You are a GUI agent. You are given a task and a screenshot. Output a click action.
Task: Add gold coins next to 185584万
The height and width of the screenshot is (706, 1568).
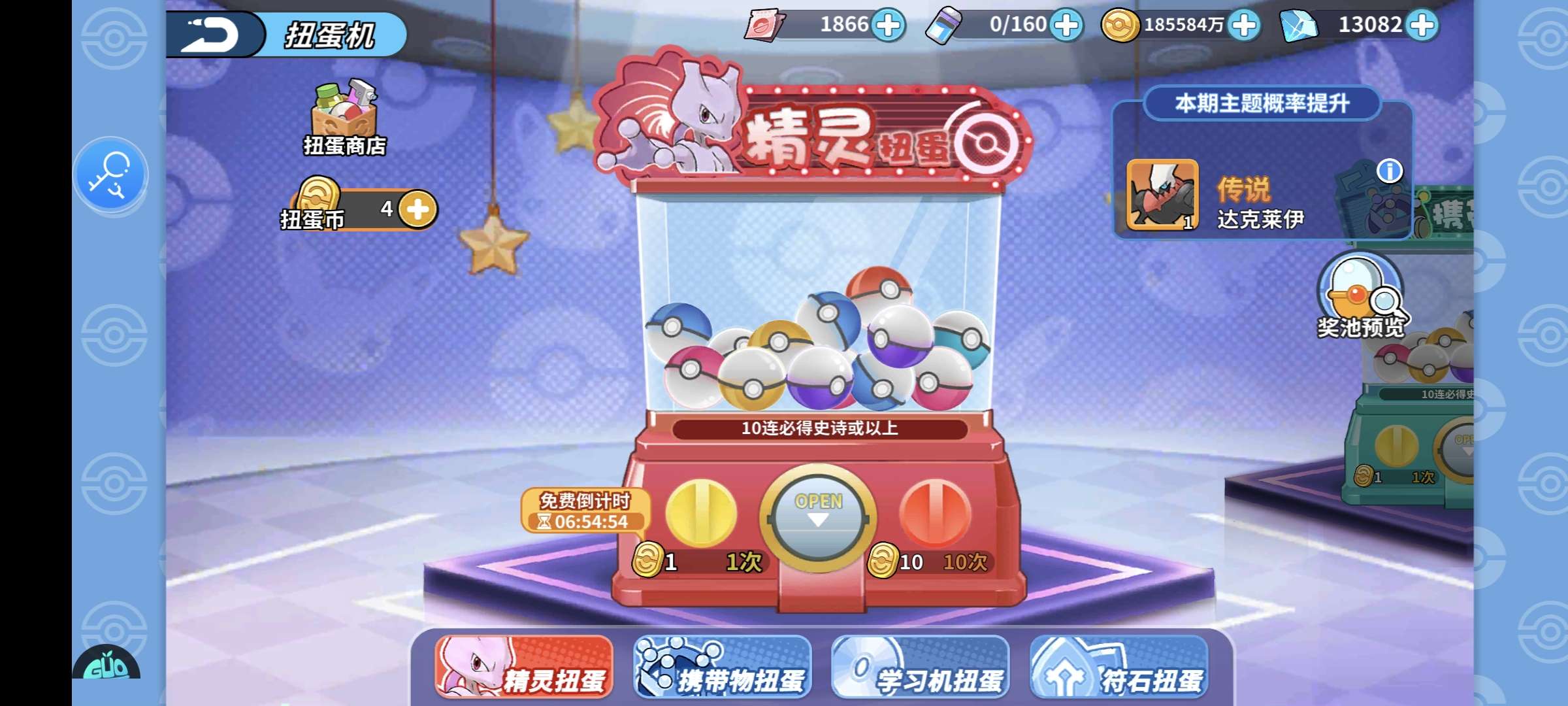pos(1244,25)
